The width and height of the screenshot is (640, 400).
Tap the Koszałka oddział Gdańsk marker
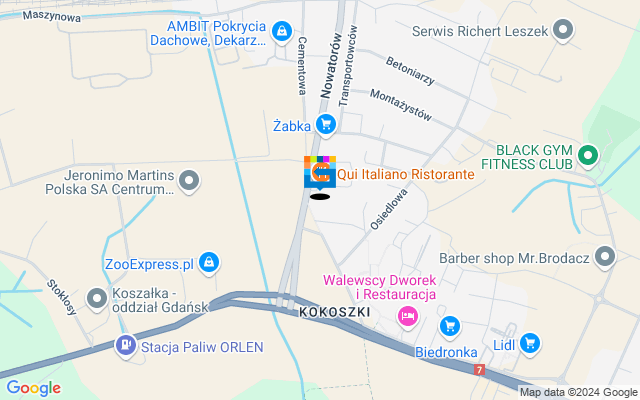[x=97, y=298]
